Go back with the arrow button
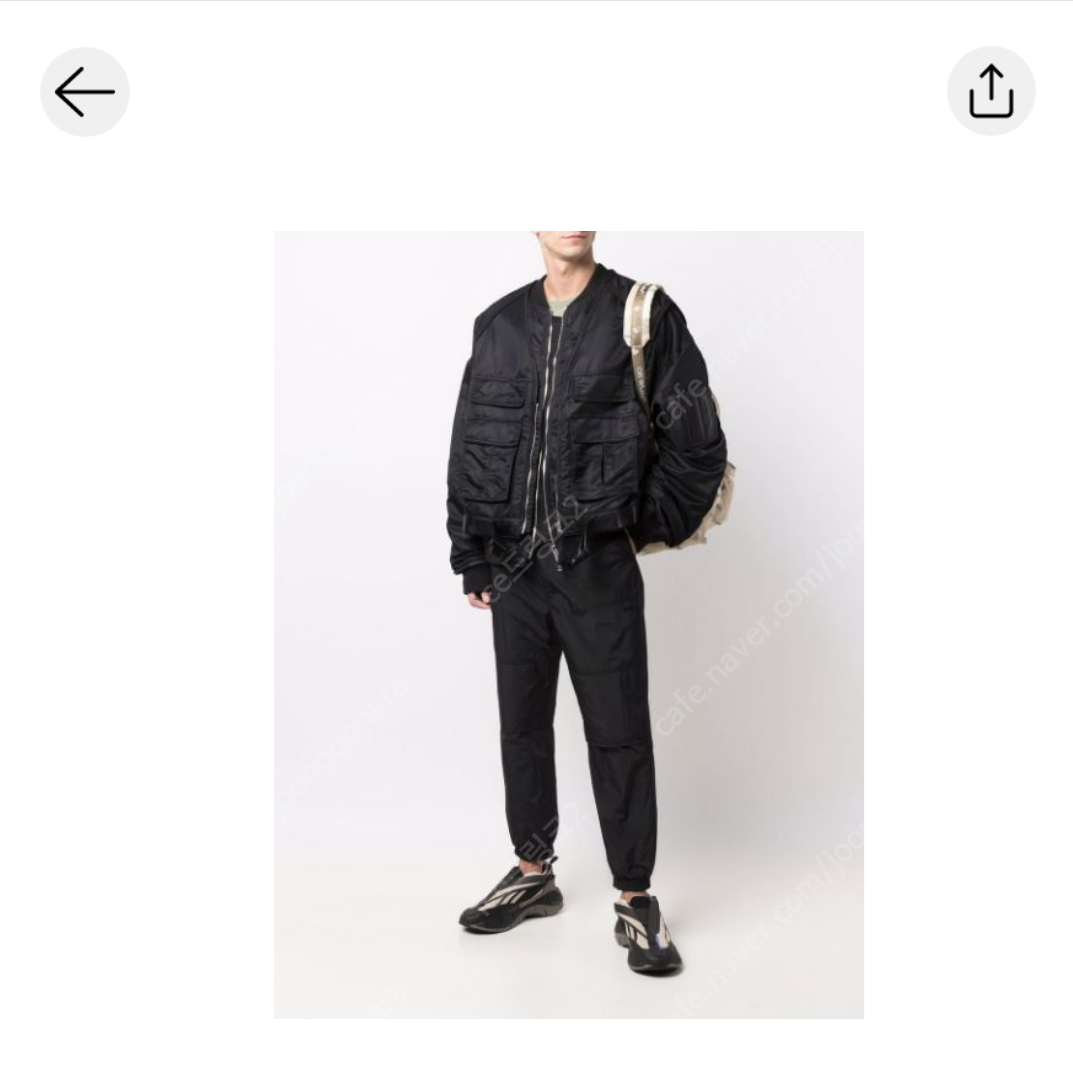 tap(85, 92)
